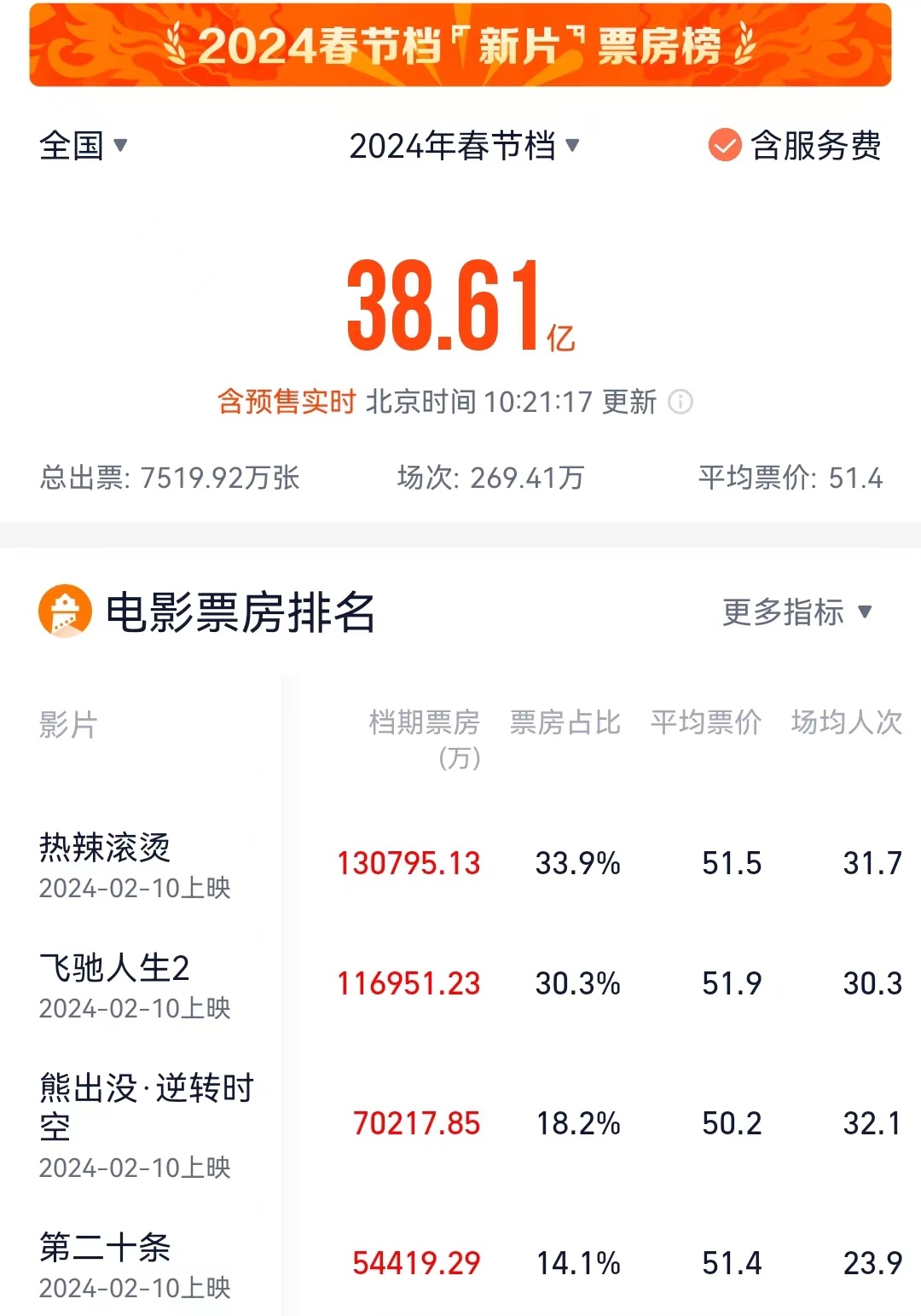This screenshot has width=921, height=1316.
Task: Tap the info icon beside update time
Action: click(680, 402)
